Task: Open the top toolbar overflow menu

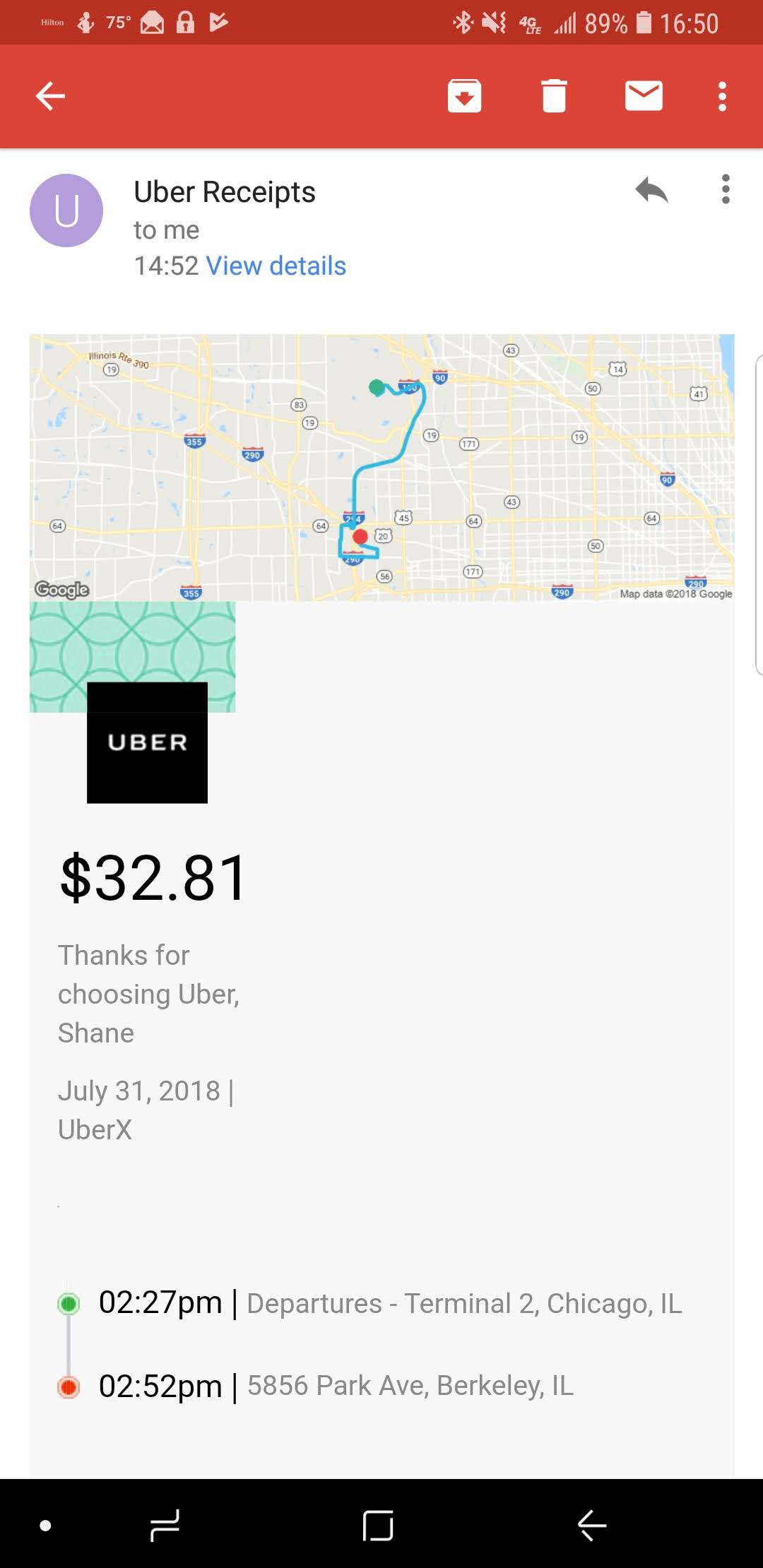Action: (722, 96)
